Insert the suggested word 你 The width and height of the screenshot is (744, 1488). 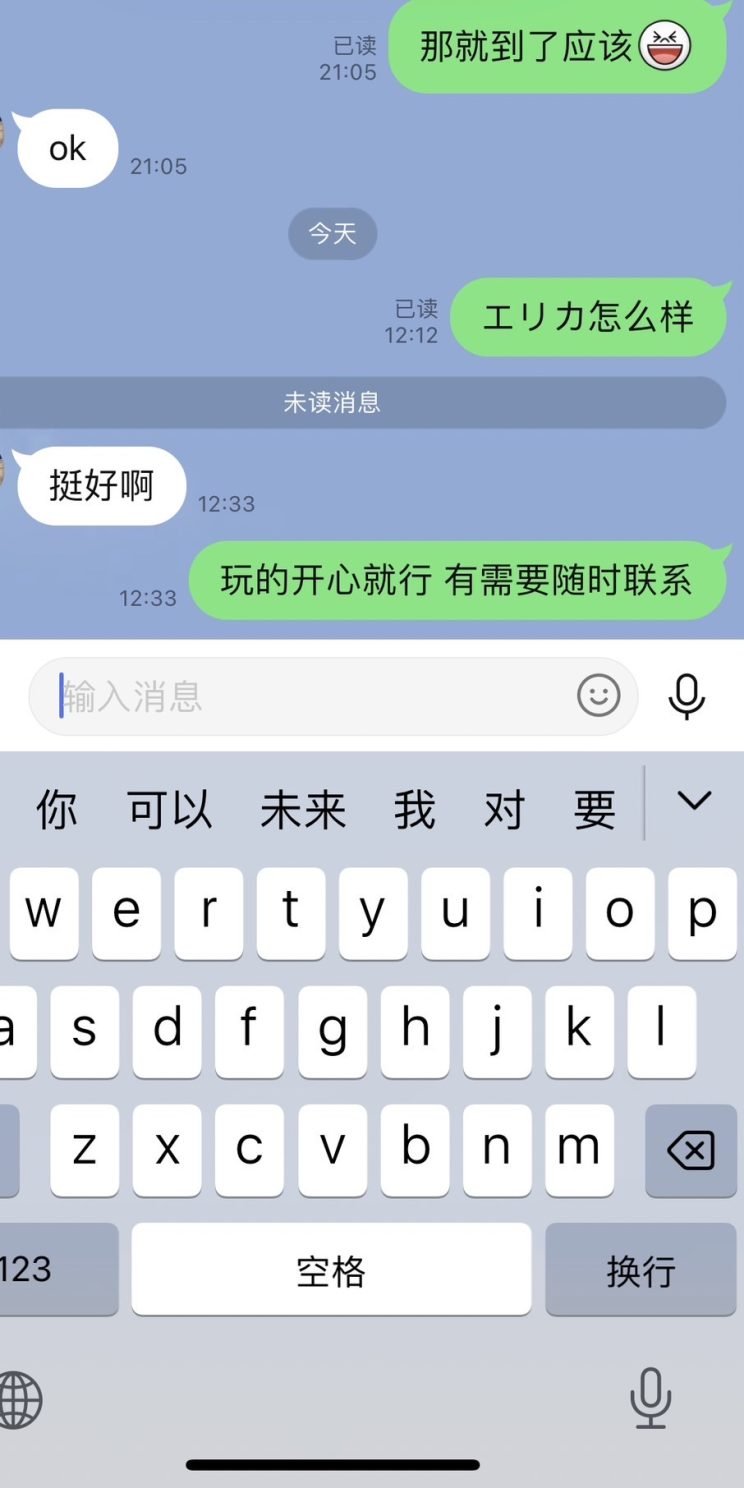click(x=57, y=809)
